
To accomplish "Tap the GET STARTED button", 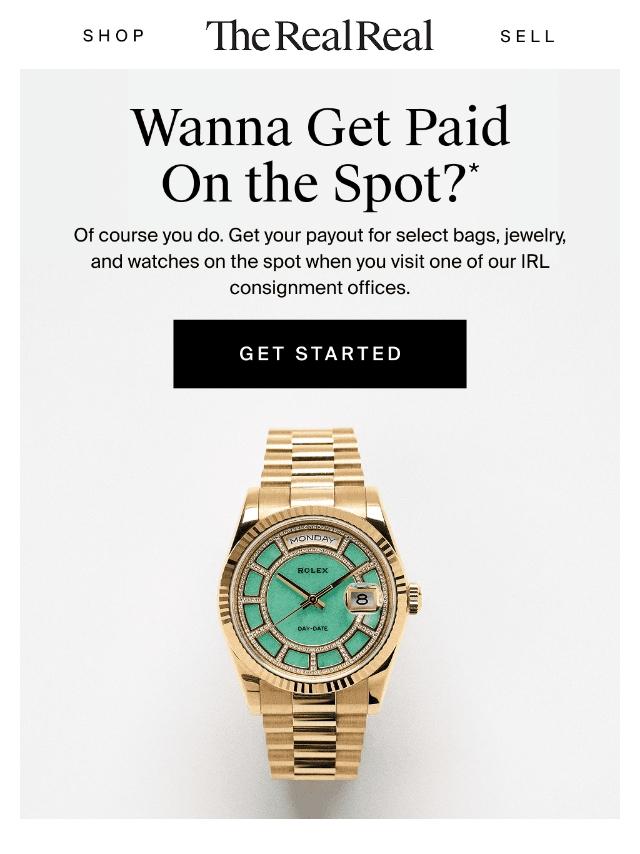I will (320, 354).
